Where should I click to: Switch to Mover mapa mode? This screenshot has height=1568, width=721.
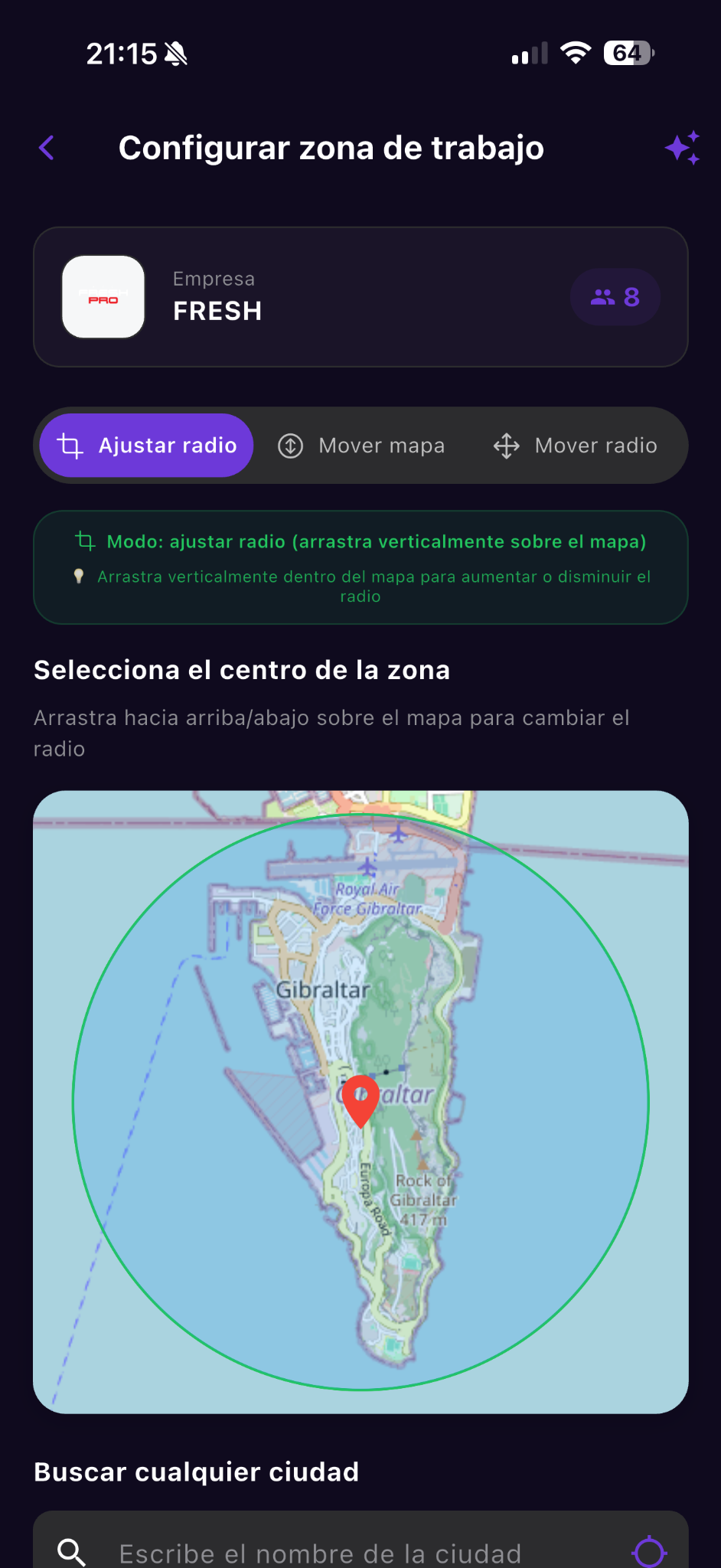click(x=361, y=446)
